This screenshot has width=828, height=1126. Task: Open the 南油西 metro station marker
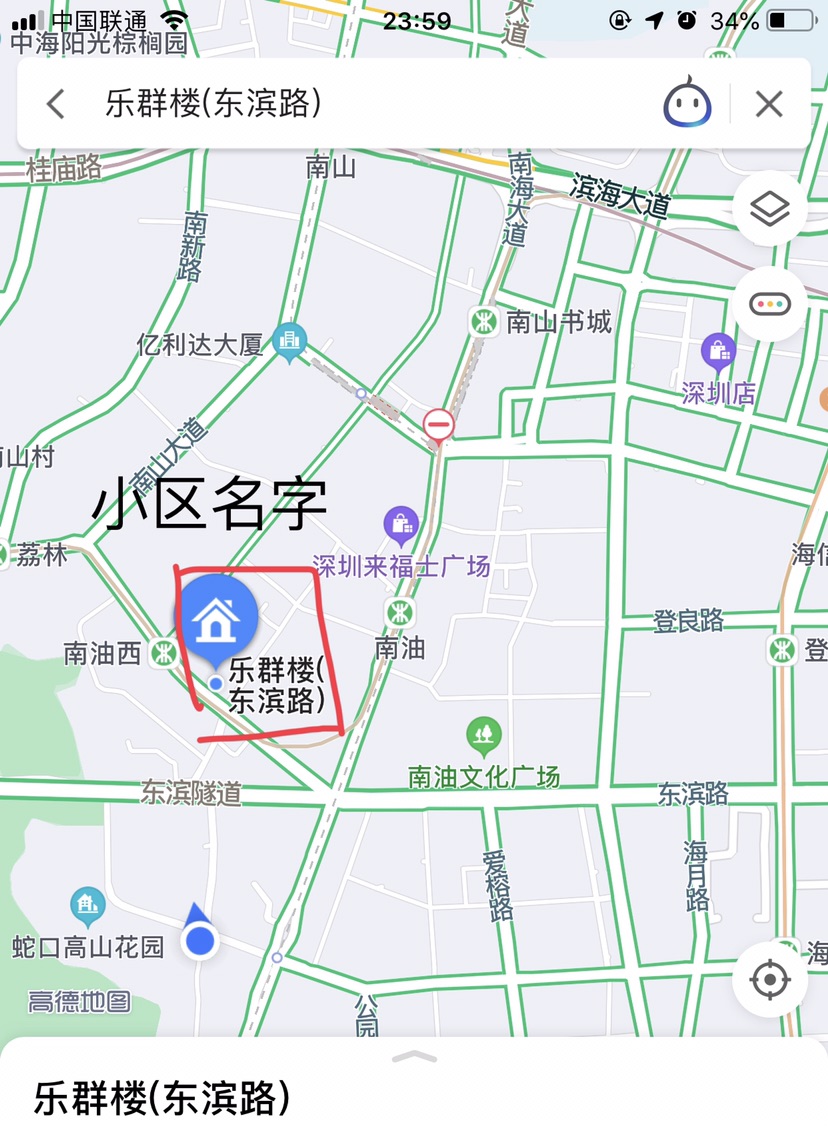point(164,653)
